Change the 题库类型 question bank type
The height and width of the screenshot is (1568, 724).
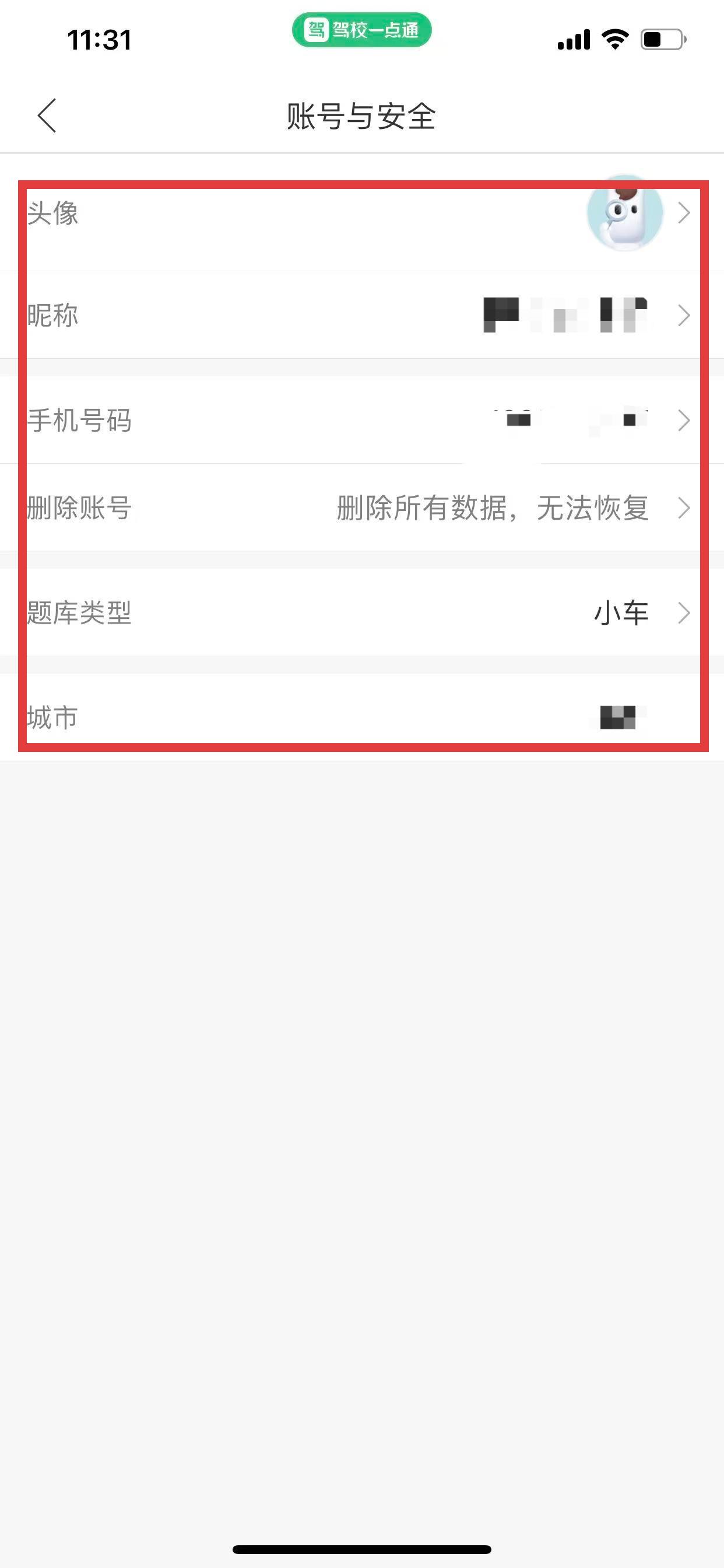[361, 612]
